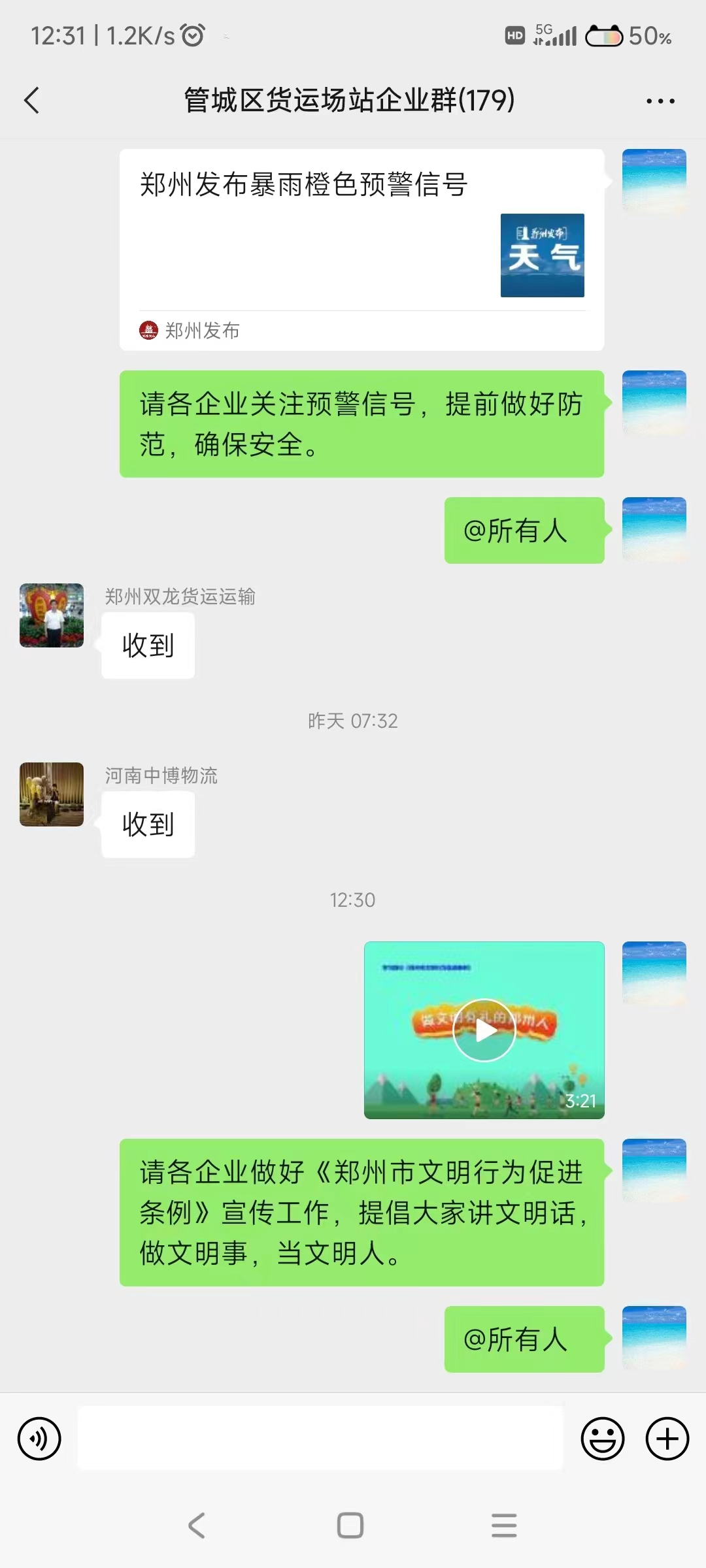Tap the message text field
The height and width of the screenshot is (1568, 706).
320,1439
